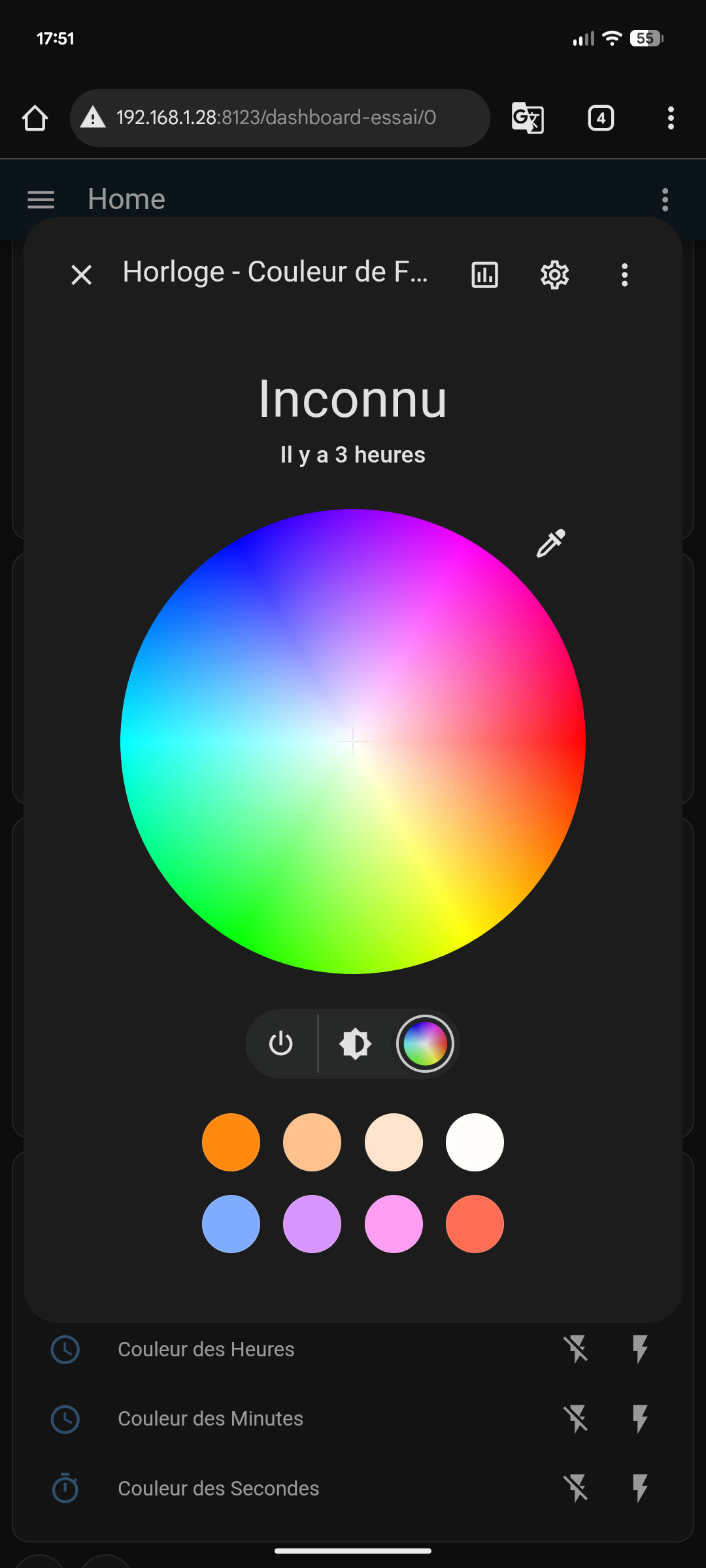706x1568 pixels.
Task: Close the Horloge color dialog
Action: tap(82, 275)
